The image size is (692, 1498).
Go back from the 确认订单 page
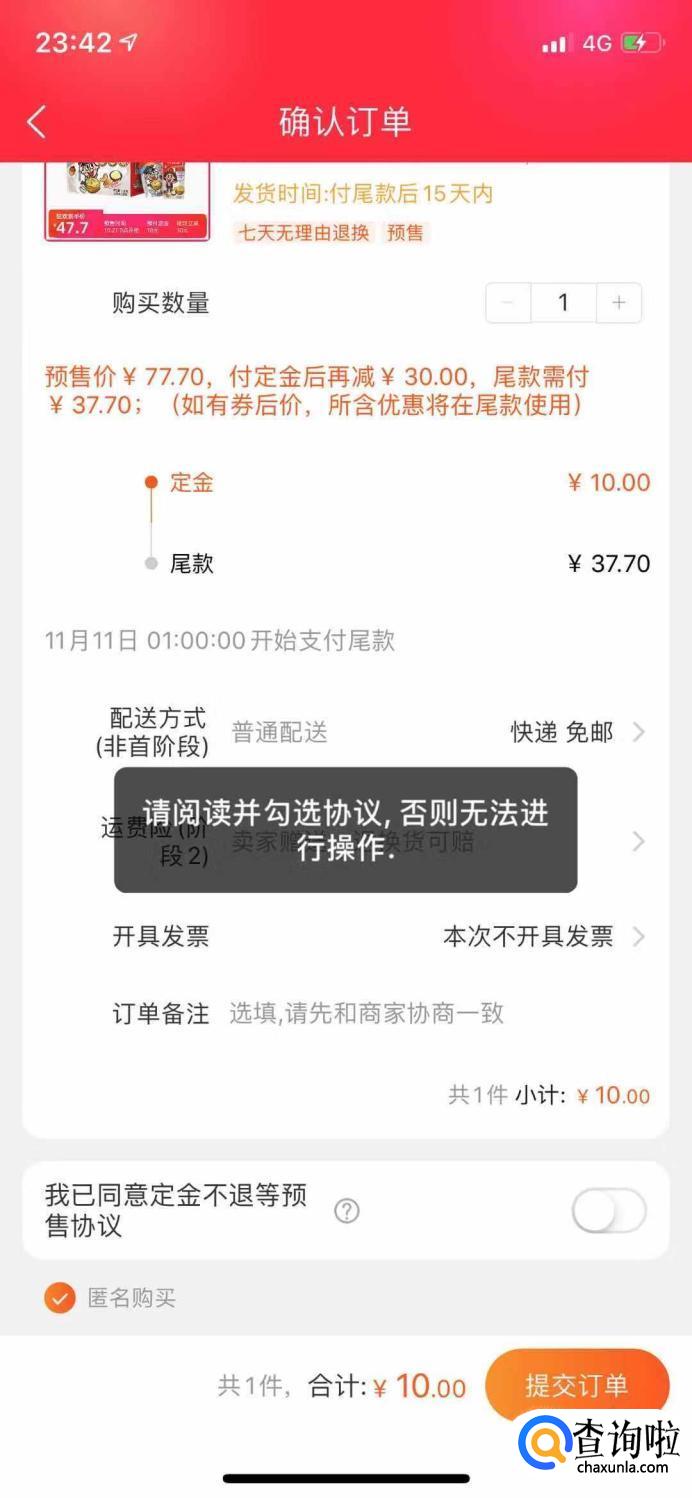tap(37, 122)
